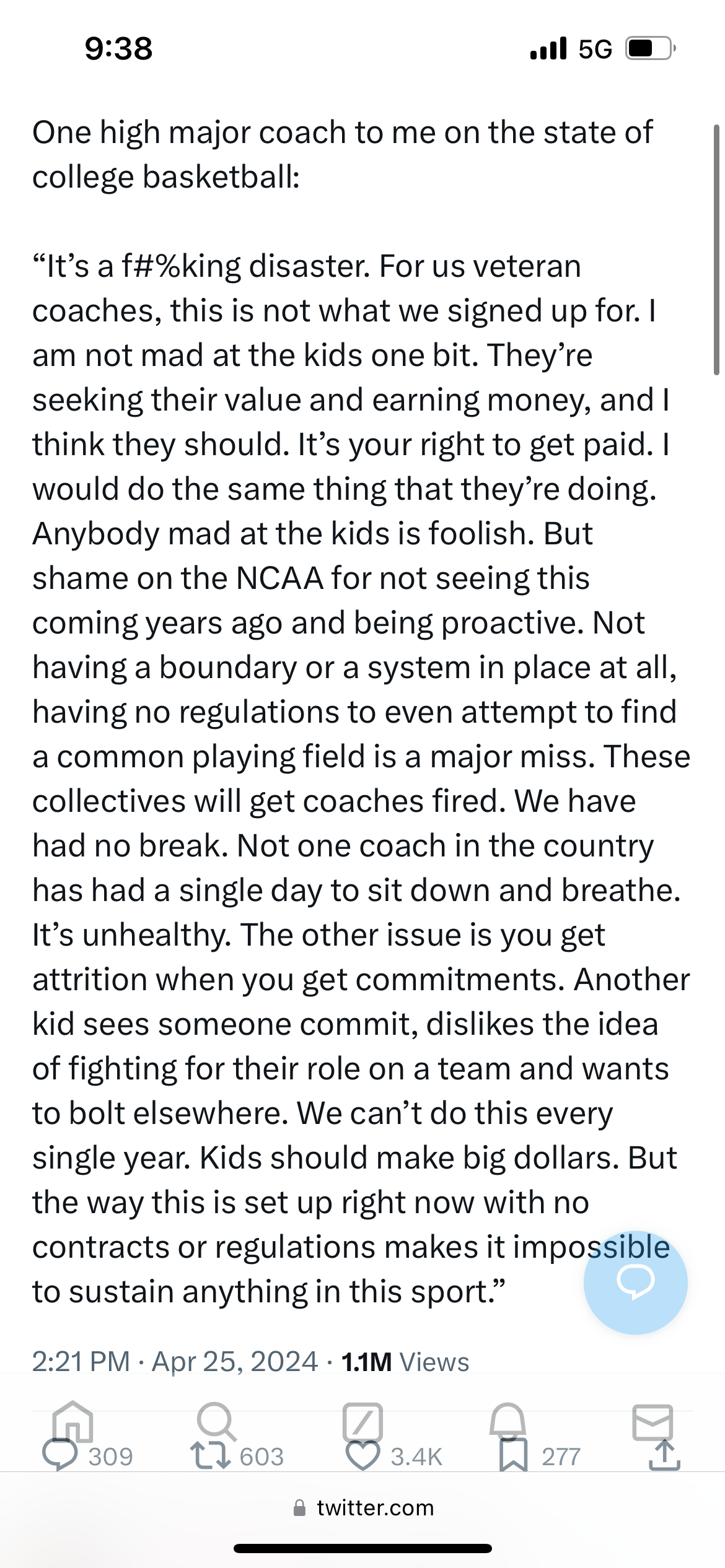Tap the floating reply bubble button
This screenshot has width=725, height=1568.
pyautogui.click(x=635, y=1282)
